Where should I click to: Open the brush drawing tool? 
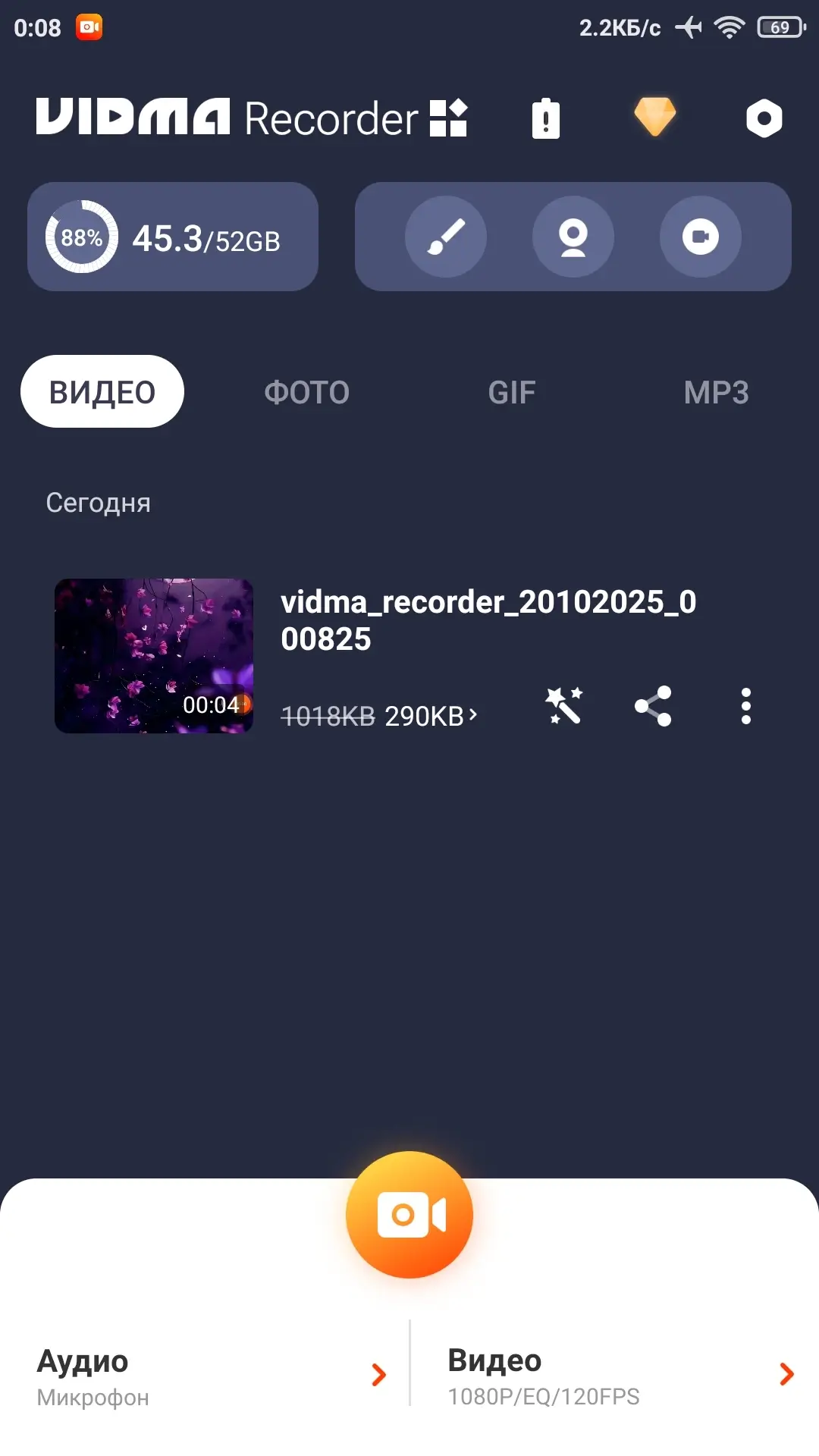(x=446, y=237)
